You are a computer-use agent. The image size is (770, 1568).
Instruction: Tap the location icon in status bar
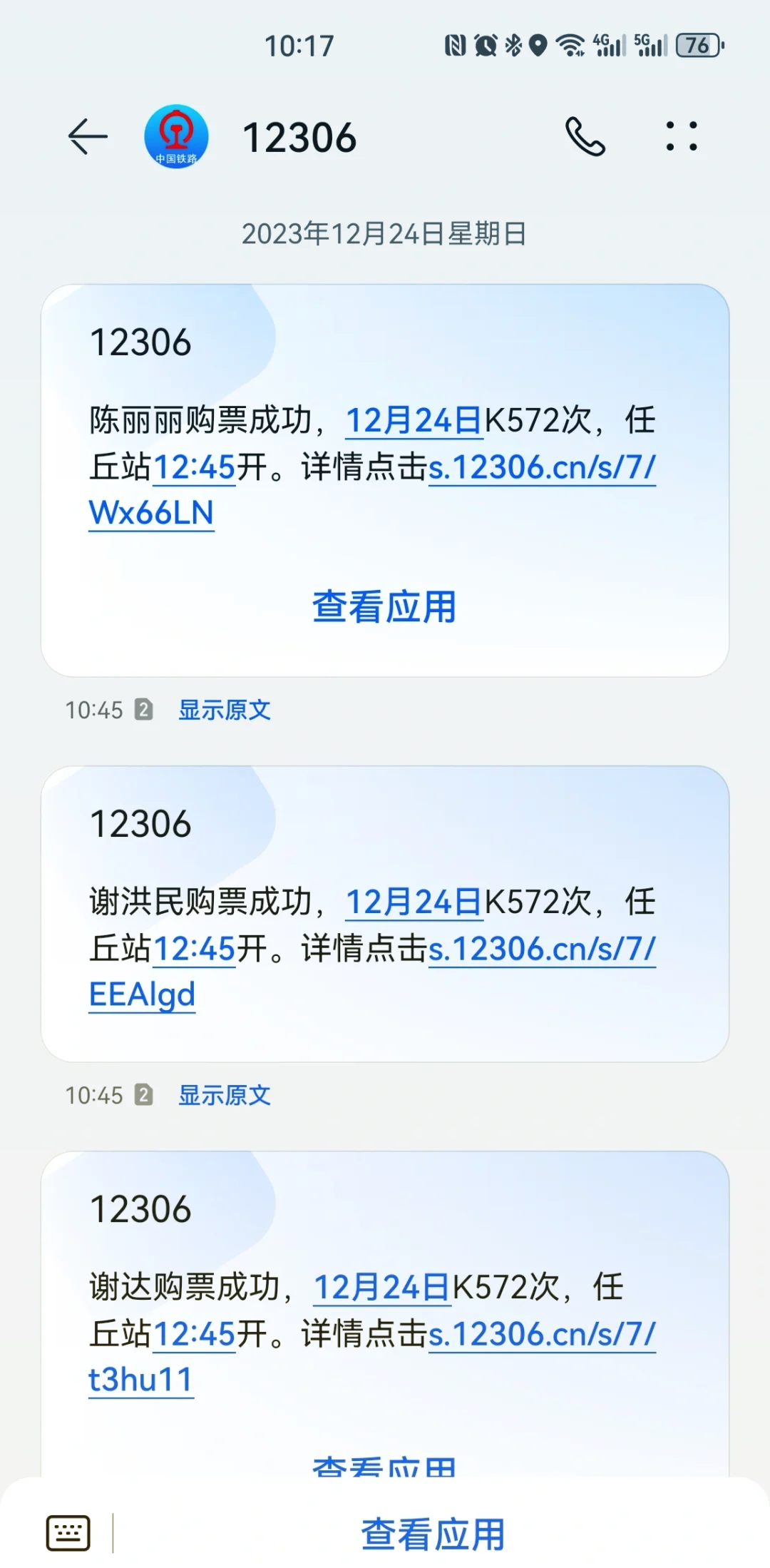(538, 45)
